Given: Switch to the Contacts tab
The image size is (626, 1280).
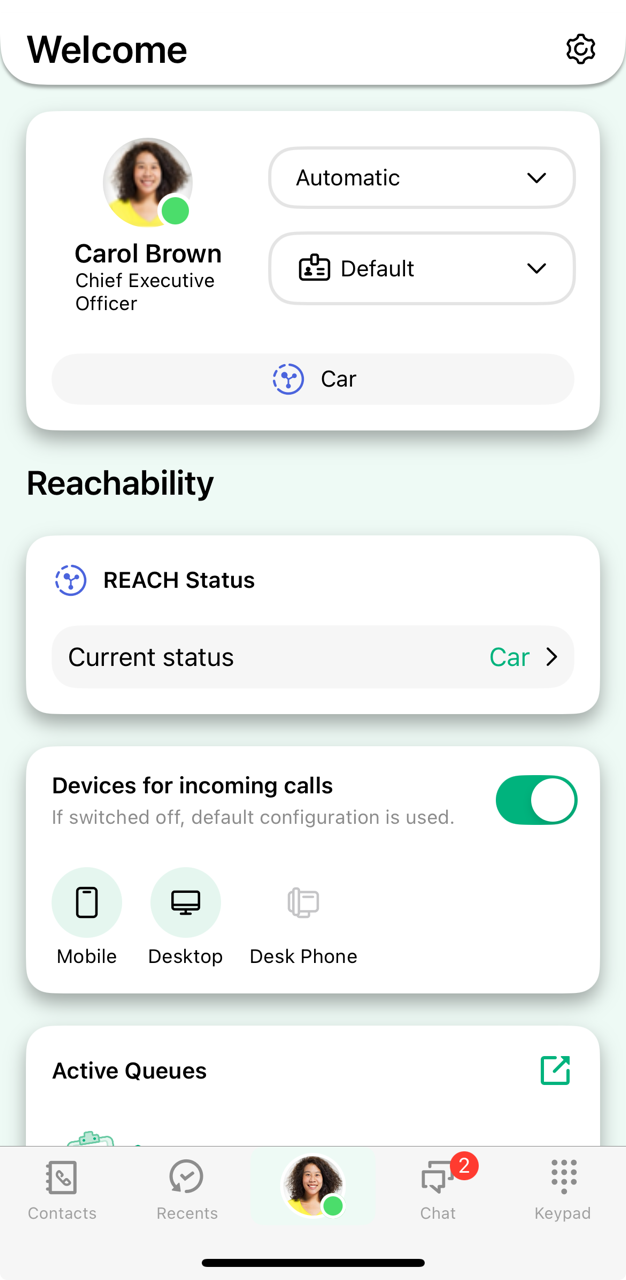Looking at the screenshot, I should coord(62,1190).
